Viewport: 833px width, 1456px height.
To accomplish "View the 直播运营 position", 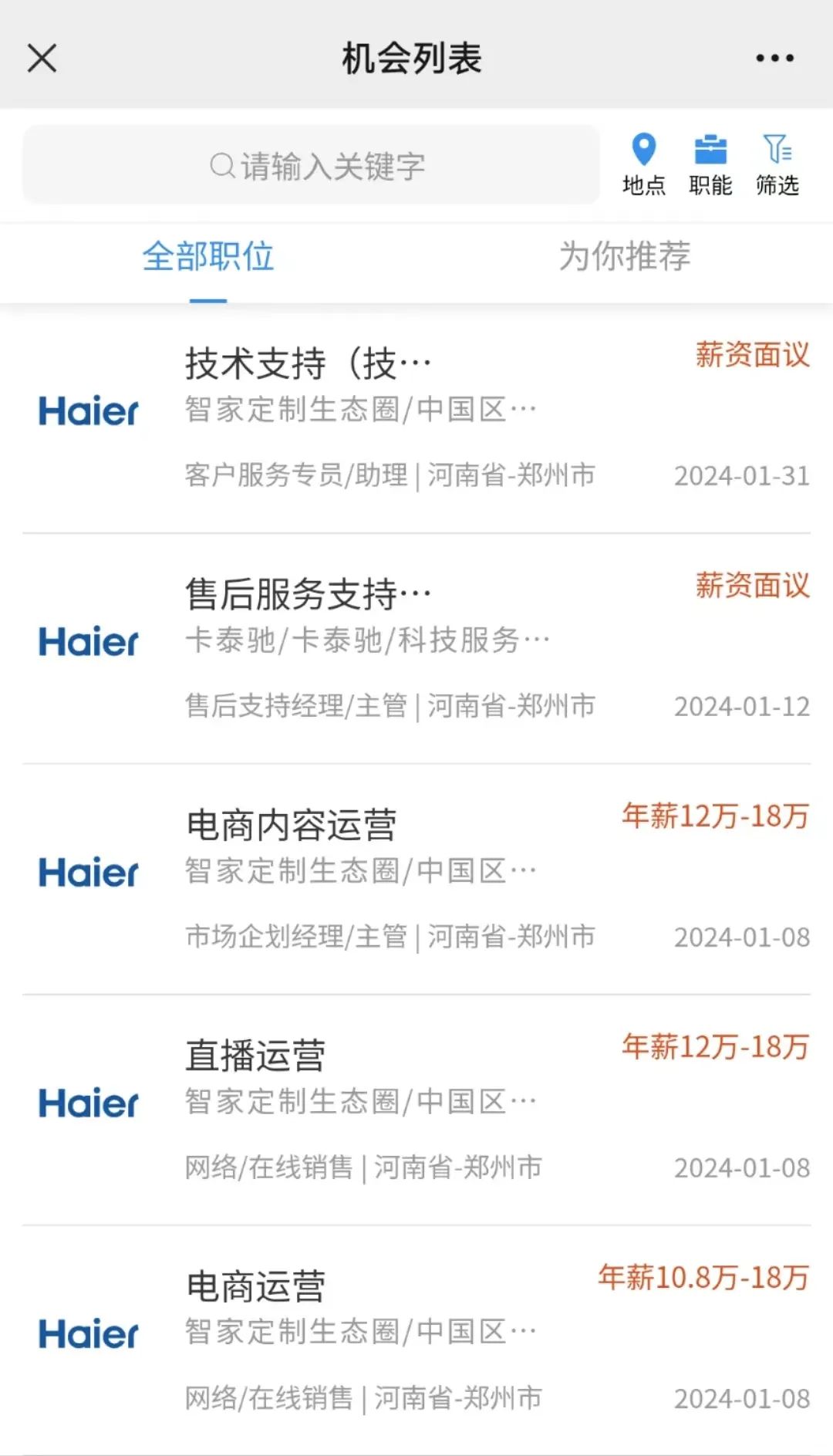I will click(x=416, y=1109).
